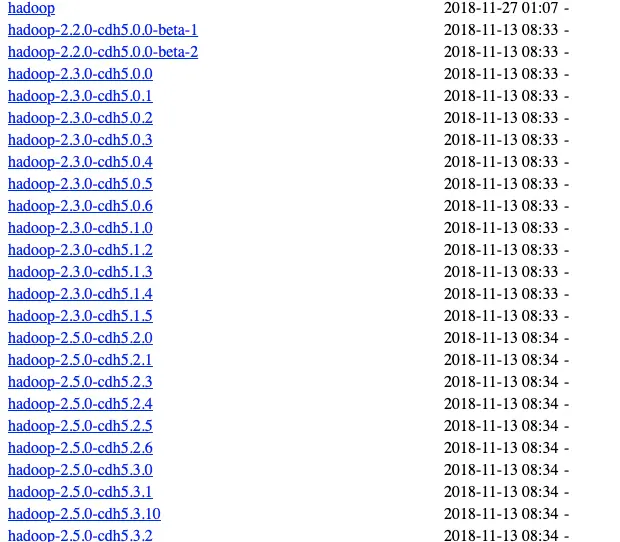Open hadoop-2.5.0-cdh5.2.1 link

(80, 360)
